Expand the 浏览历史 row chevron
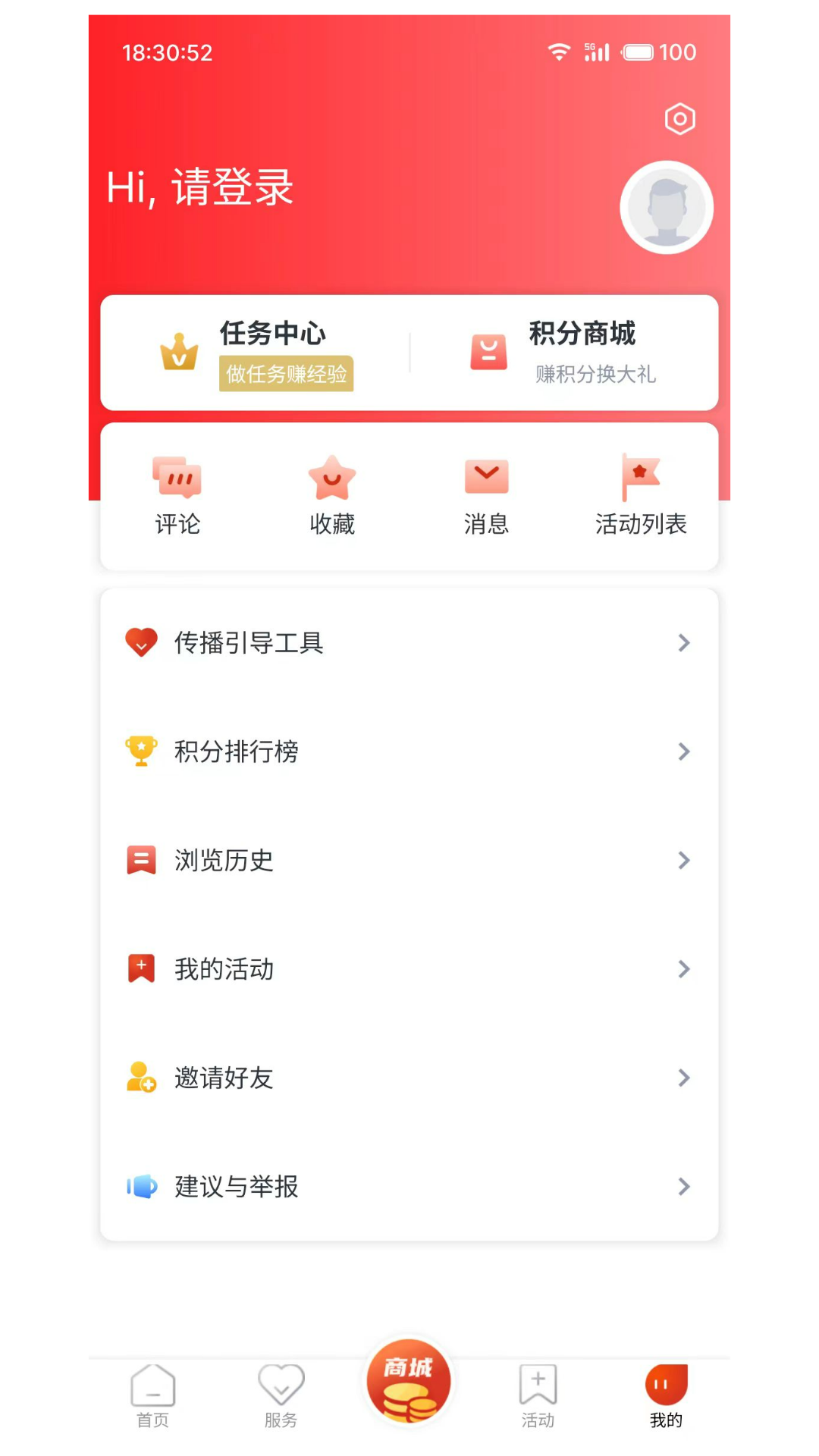 (x=683, y=861)
